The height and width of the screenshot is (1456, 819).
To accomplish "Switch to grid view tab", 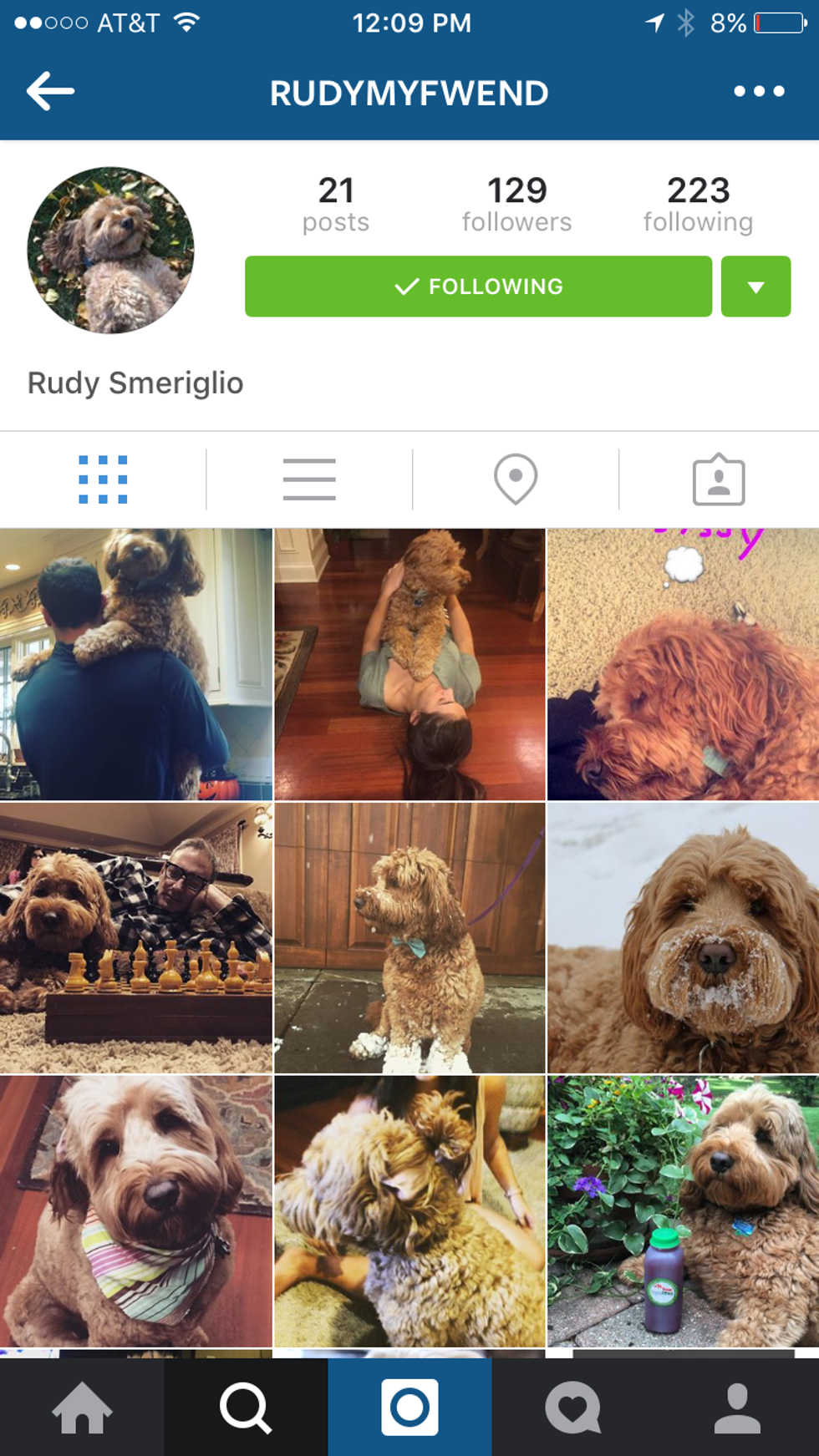I will (x=103, y=479).
